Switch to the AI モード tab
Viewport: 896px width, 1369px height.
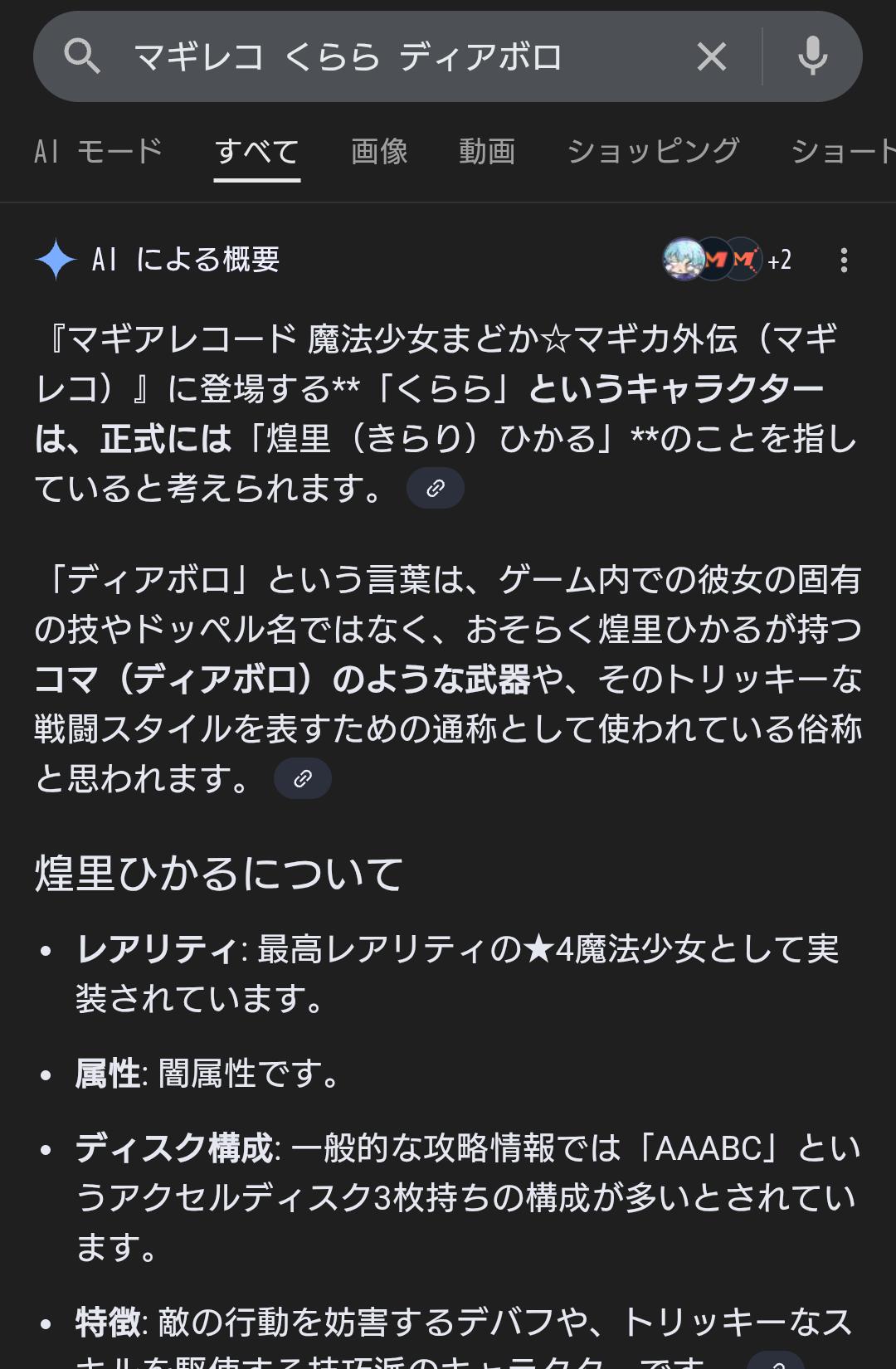pyautogui.click(x=99, y=151)
